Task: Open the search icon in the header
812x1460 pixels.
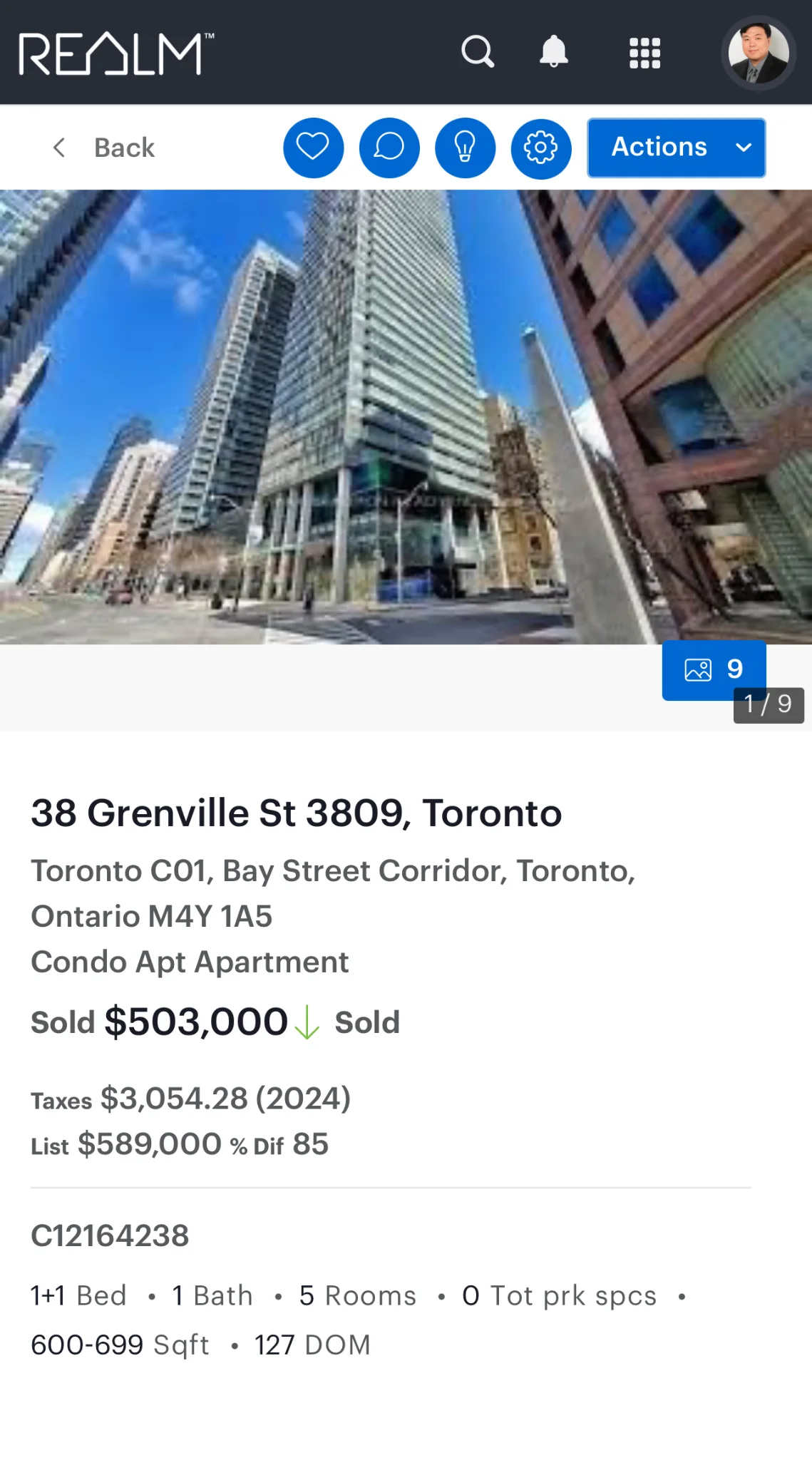Action: 477,52
